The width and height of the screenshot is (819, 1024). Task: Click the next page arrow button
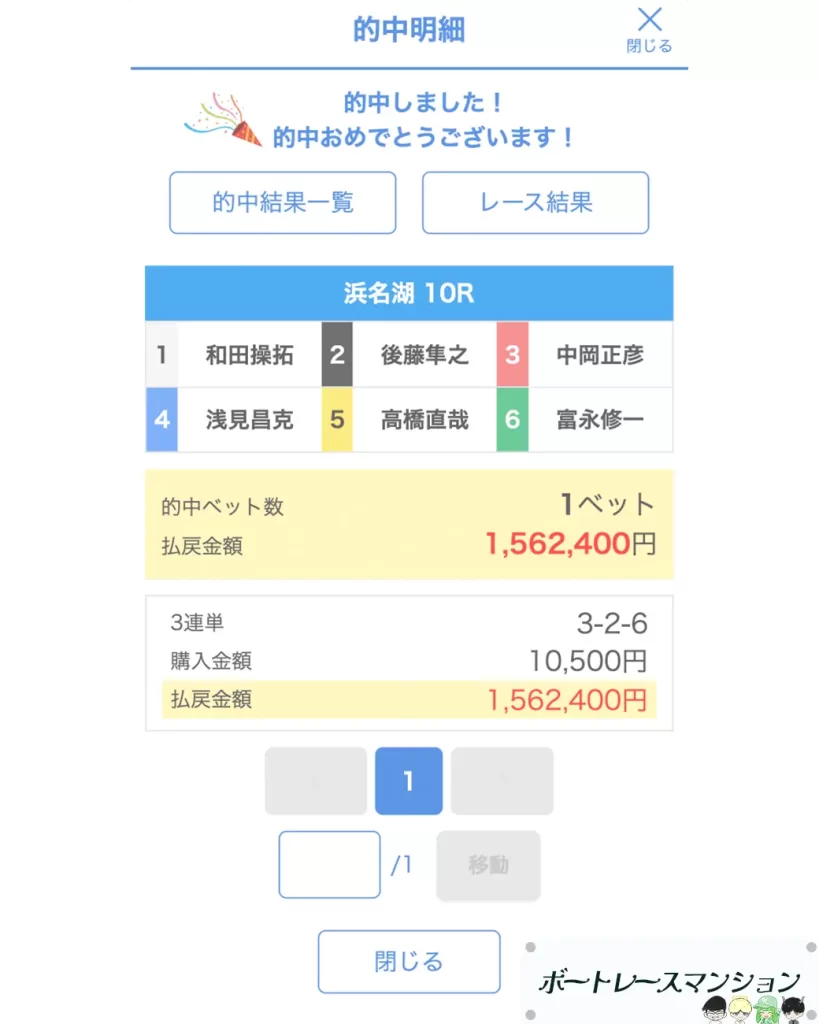click(502, 781)
